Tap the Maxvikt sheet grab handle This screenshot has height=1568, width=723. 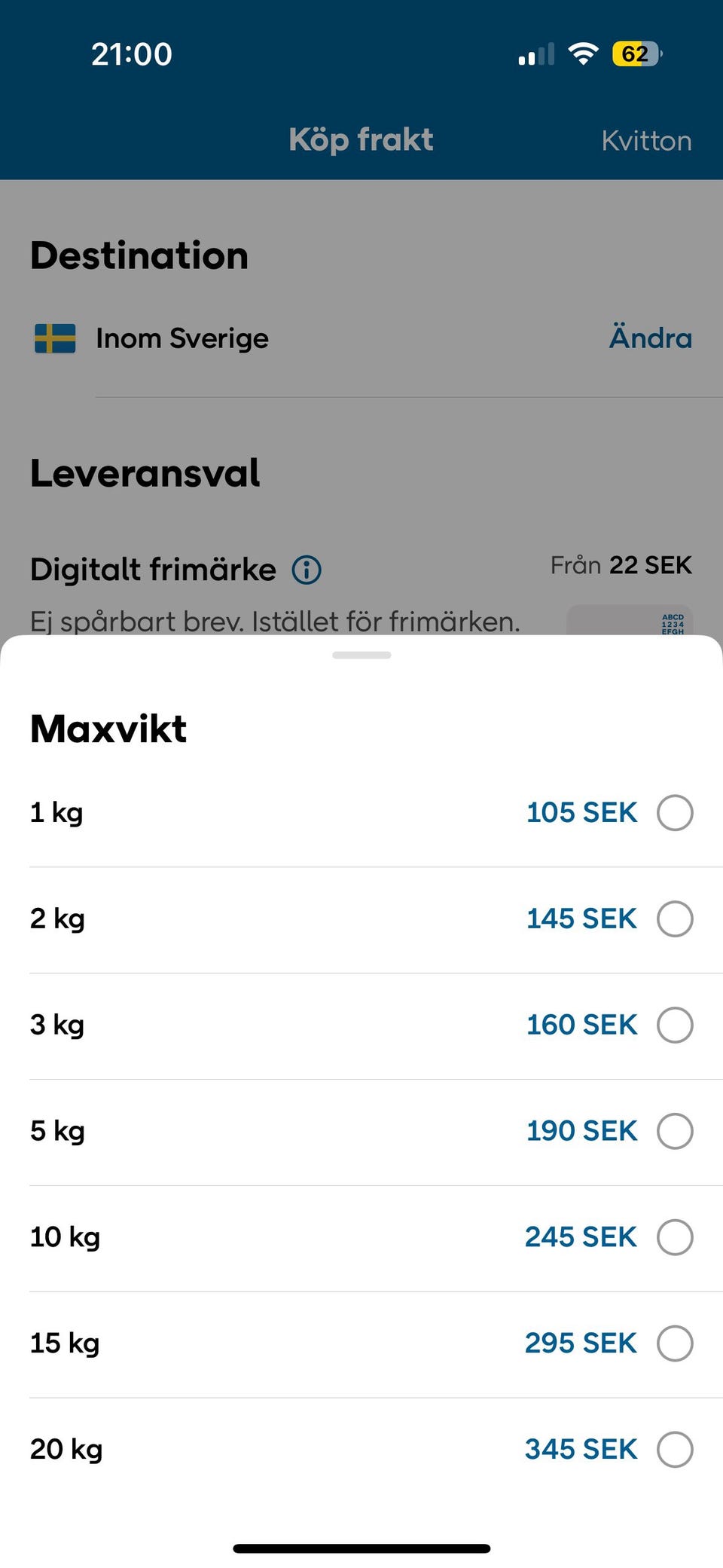pyautogui.click(x=361, y=656)
